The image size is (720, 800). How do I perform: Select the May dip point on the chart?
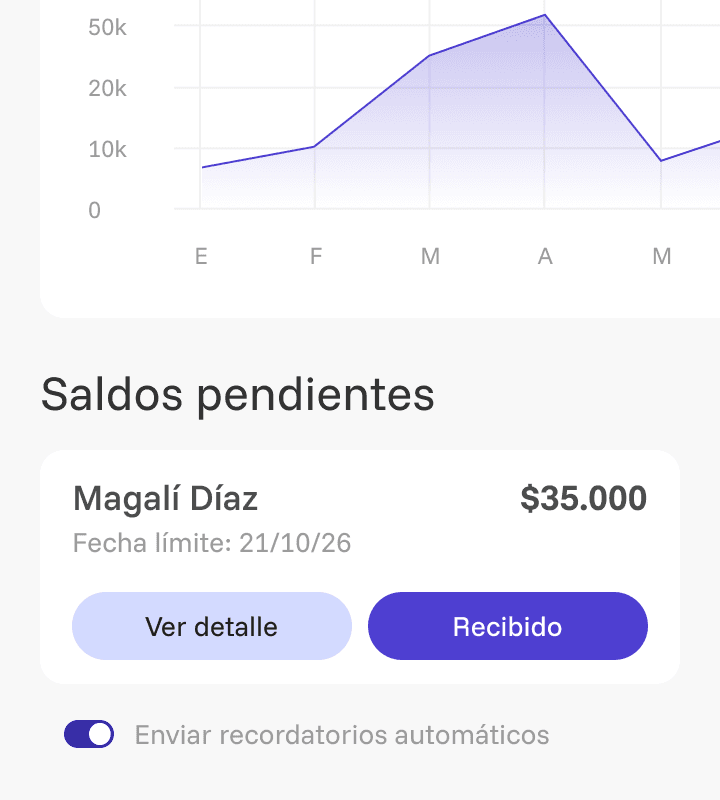660,158
